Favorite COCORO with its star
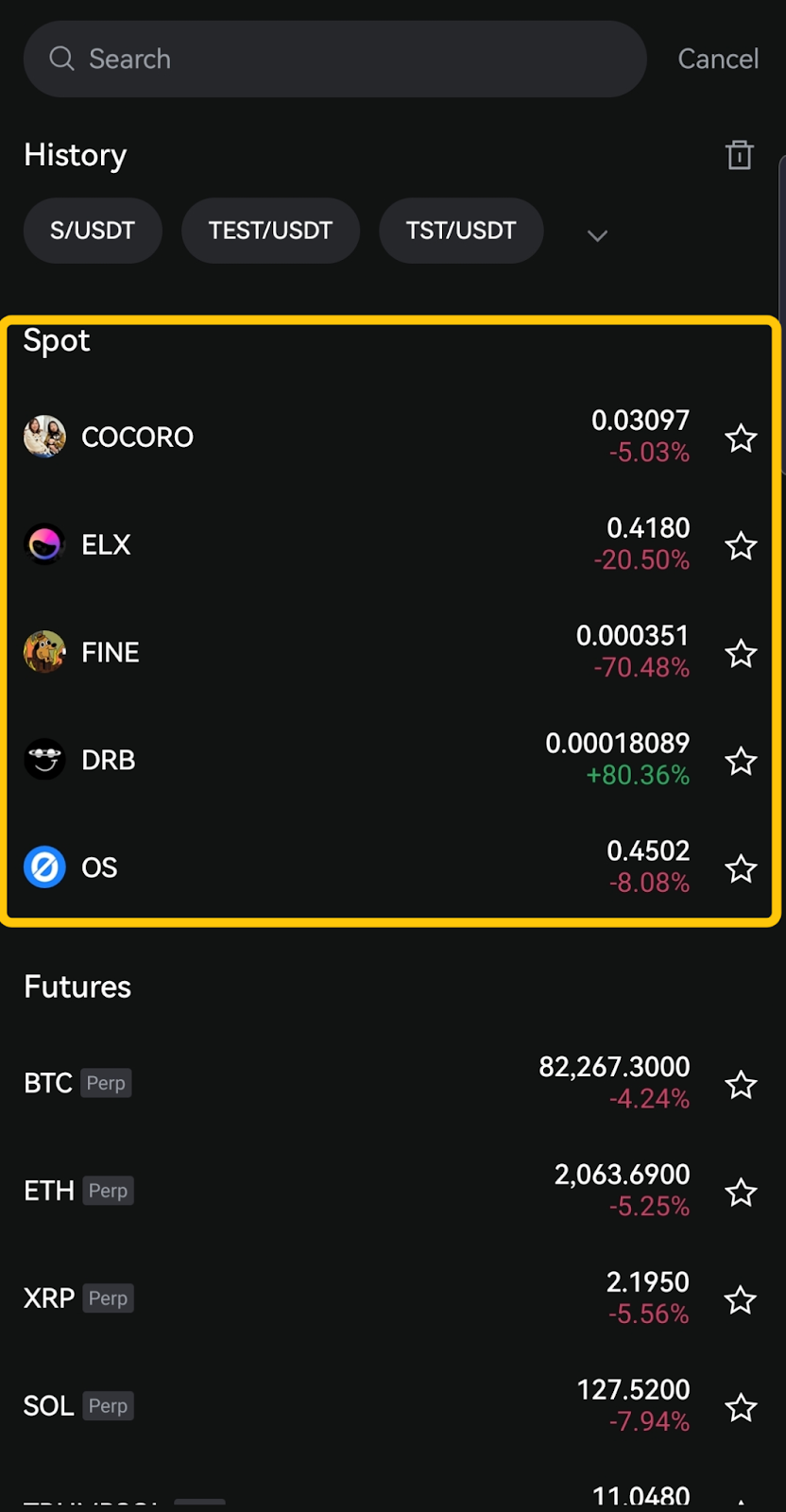This screenshot has height=1512, width=786. tap(741, 438)
